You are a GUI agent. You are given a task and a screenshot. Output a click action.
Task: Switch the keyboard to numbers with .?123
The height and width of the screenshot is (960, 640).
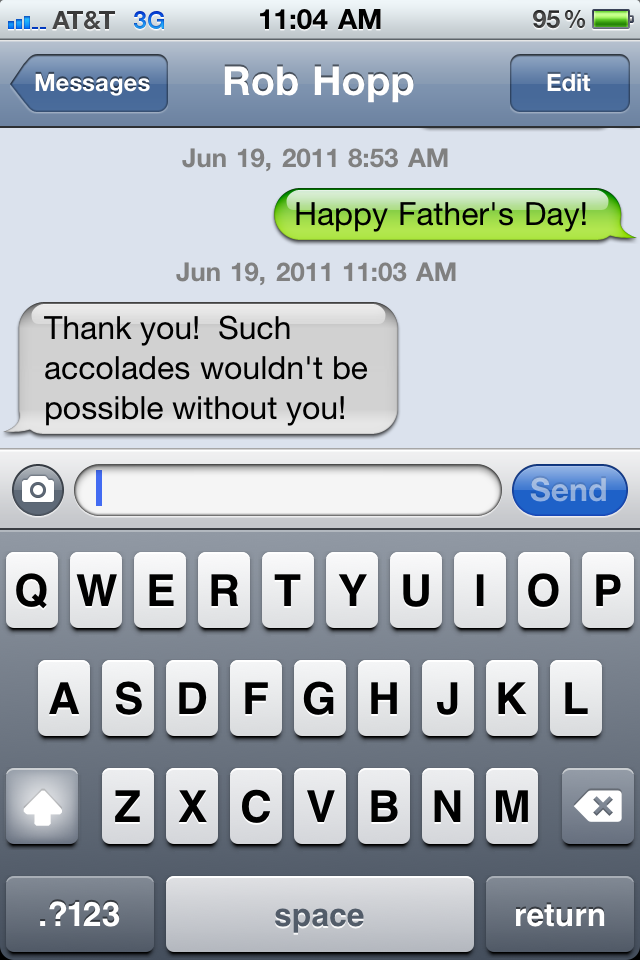click(x=80, y=914)
